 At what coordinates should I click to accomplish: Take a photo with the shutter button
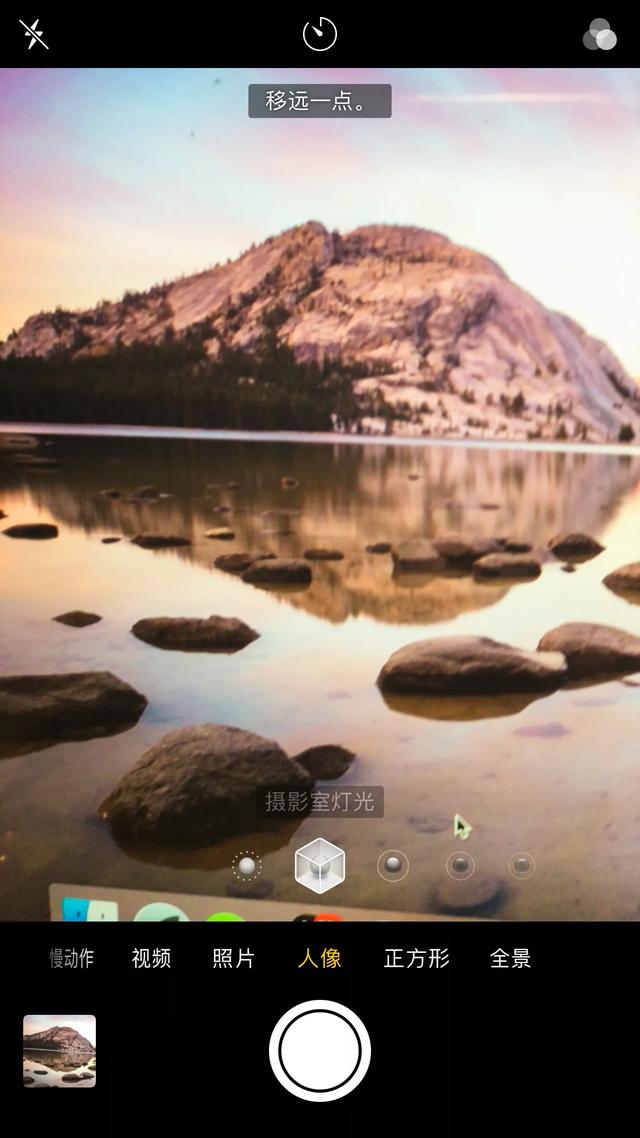point(320,1051)
